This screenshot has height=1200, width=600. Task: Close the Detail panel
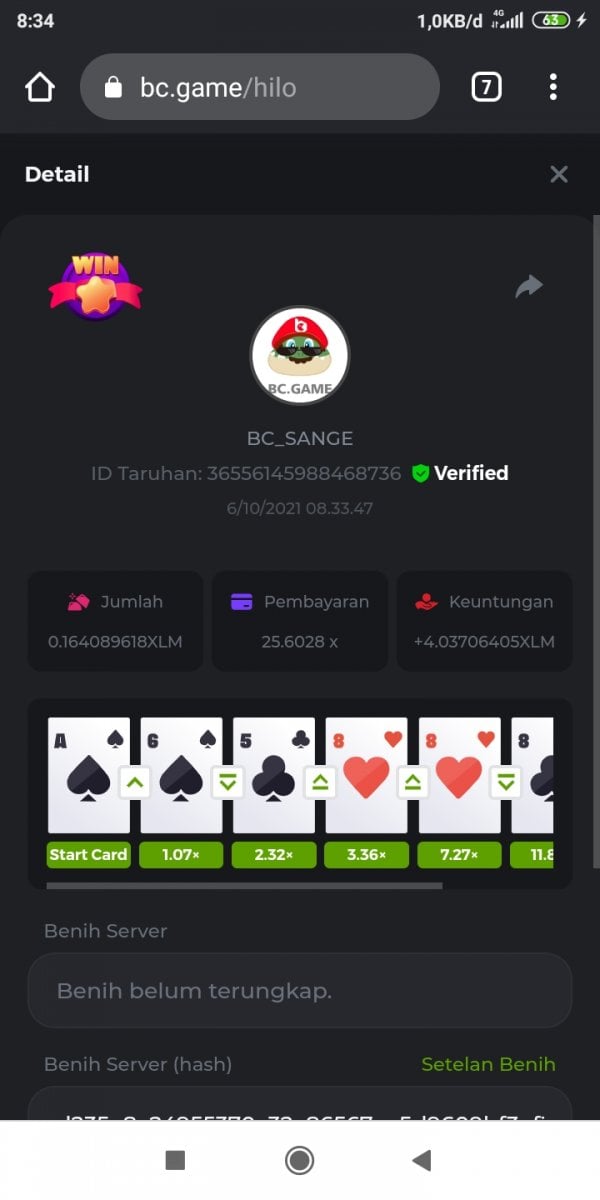click(558, 175)
